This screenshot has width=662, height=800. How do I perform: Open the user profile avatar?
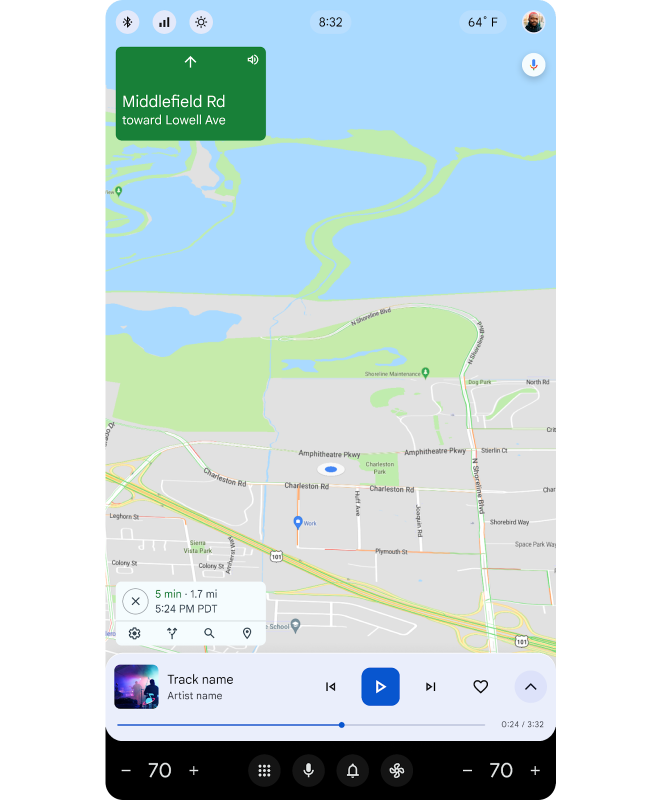point(534,22)
